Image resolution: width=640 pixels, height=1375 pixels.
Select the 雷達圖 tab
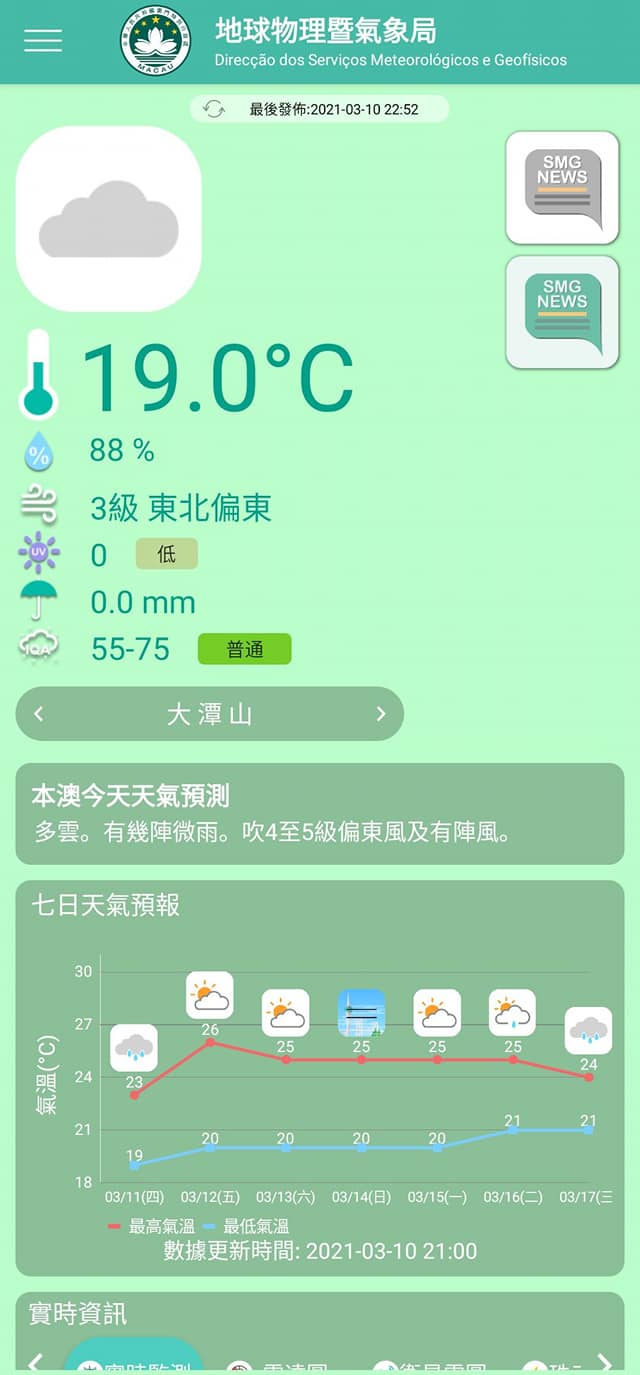point(275,1366)
